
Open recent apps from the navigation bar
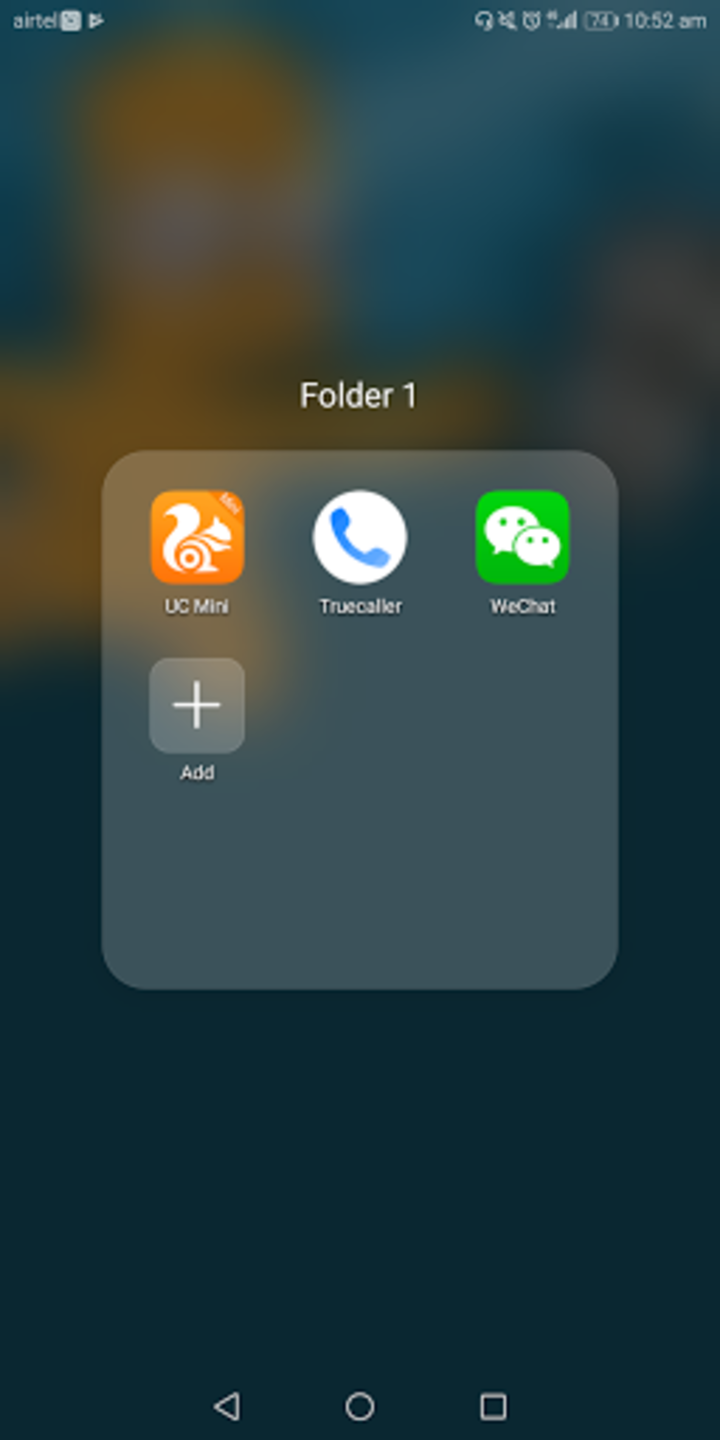493,1406
